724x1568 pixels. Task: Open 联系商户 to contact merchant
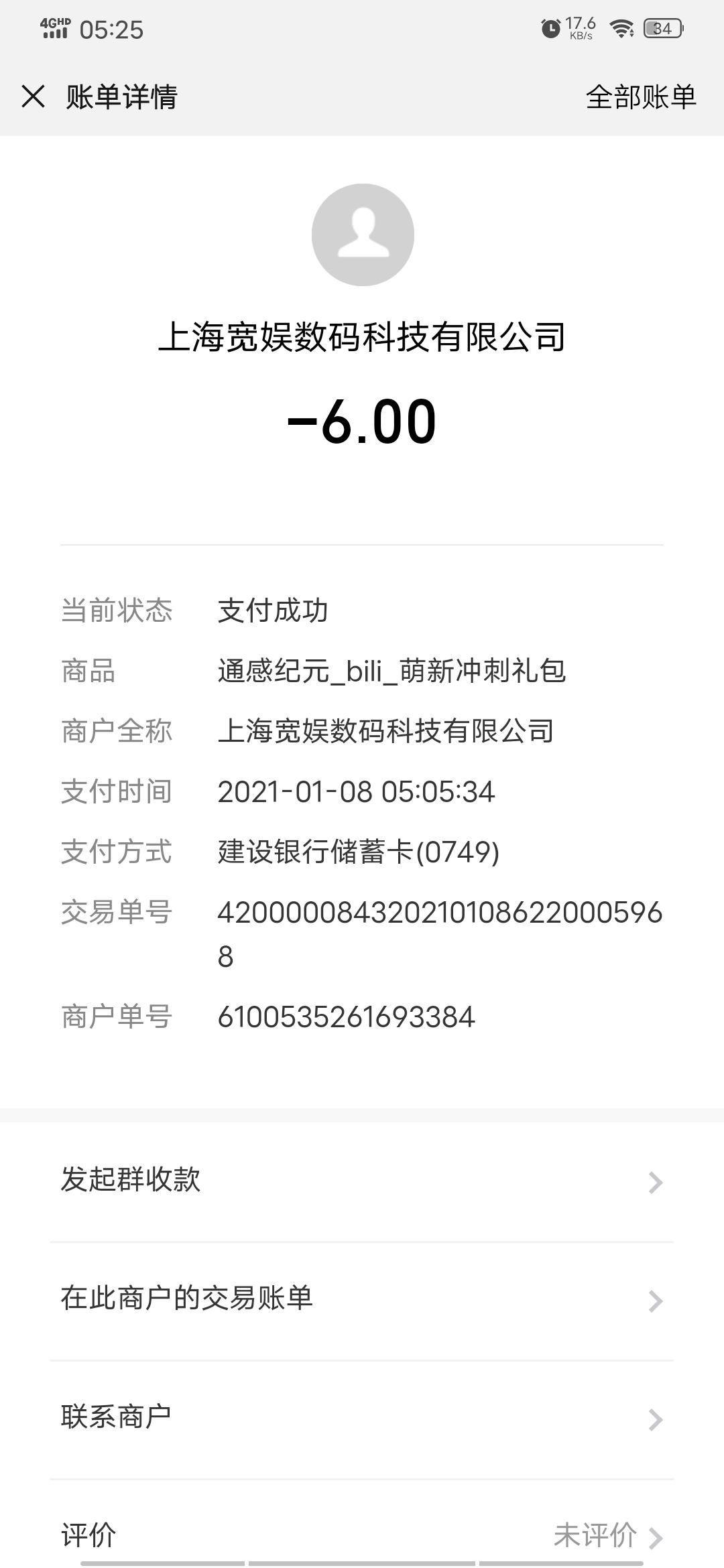[x=362, y=1419]
